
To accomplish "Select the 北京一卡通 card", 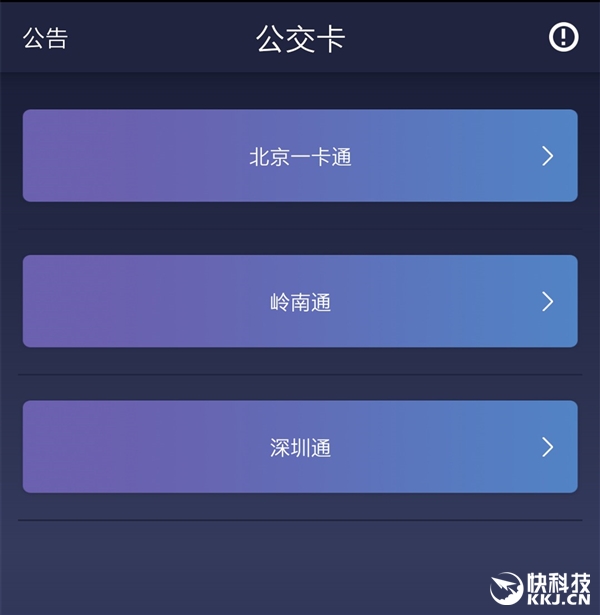I will click(x=300, y=156).
